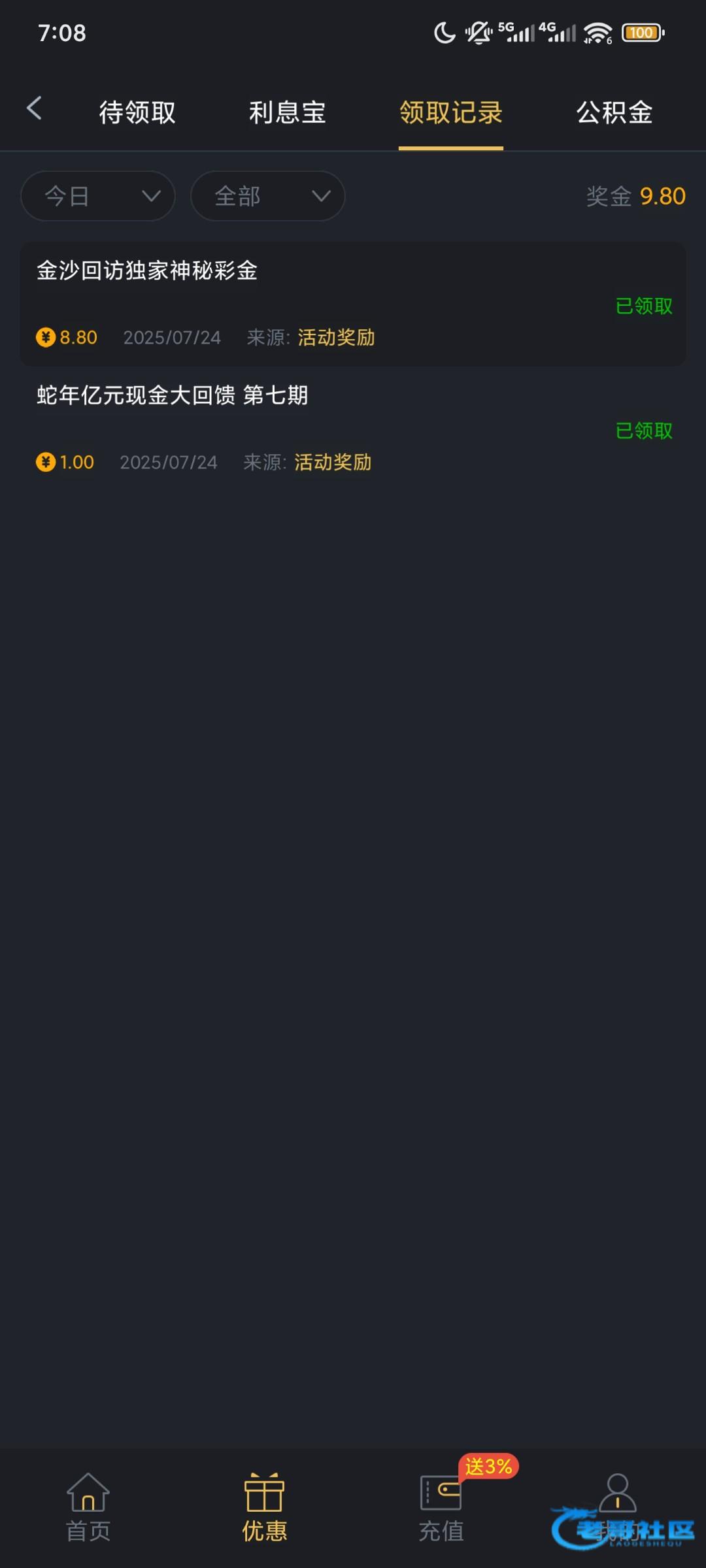Expand the 今日 date filter dropdown
Image resolution: width=706 pixels, height=1568 pixels.
[98, 196]
